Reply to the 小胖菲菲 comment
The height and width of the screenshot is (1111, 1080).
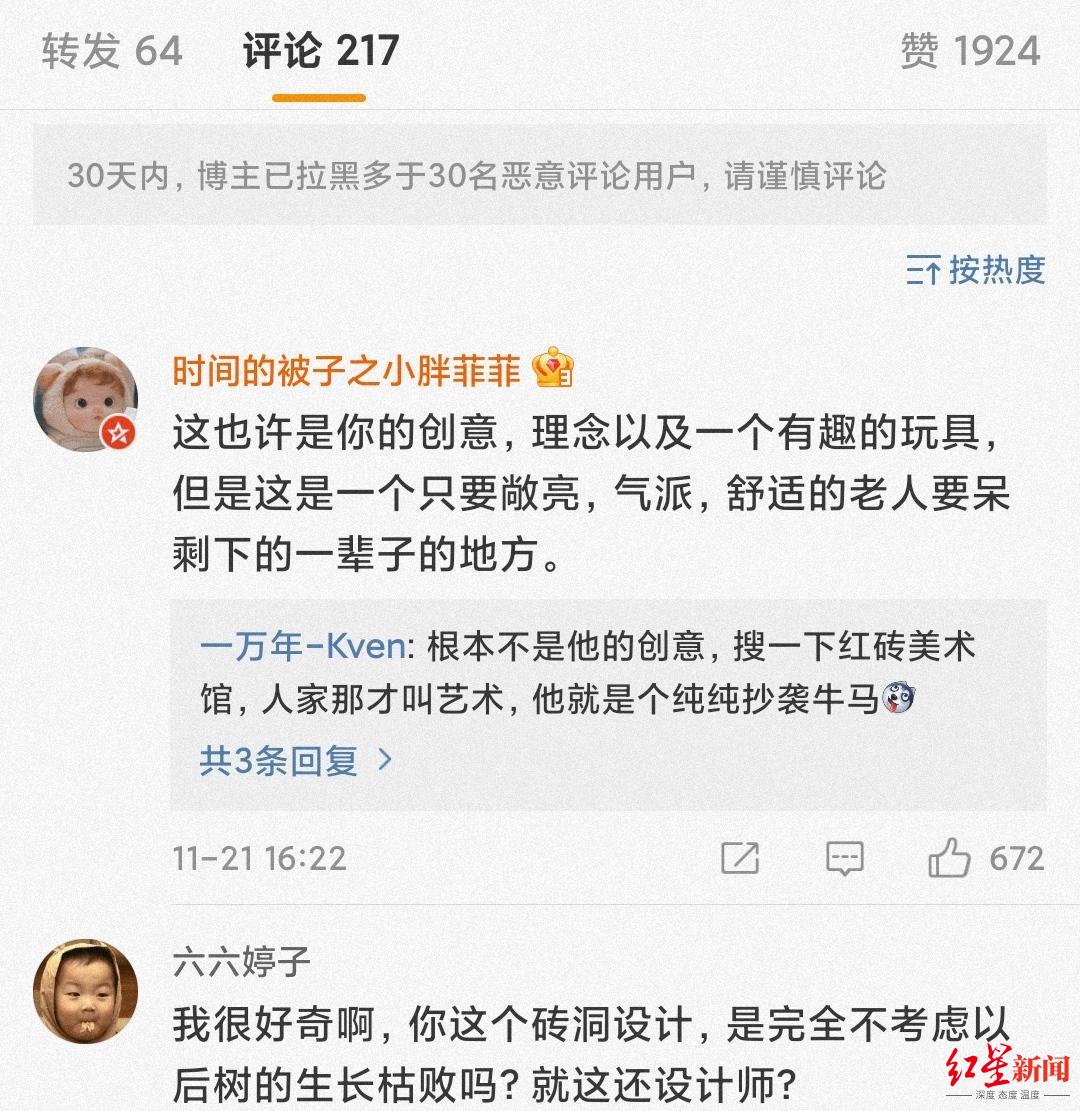point(845,858)
